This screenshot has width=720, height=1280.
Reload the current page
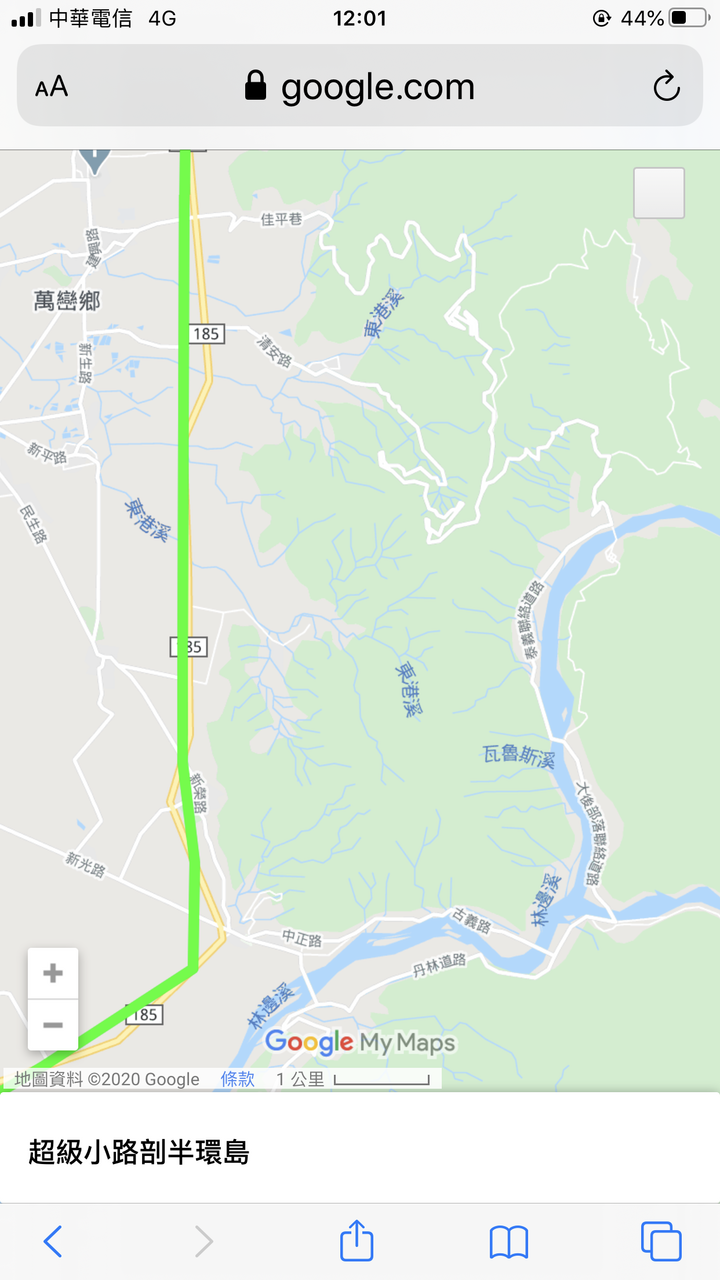click(666, 88)
